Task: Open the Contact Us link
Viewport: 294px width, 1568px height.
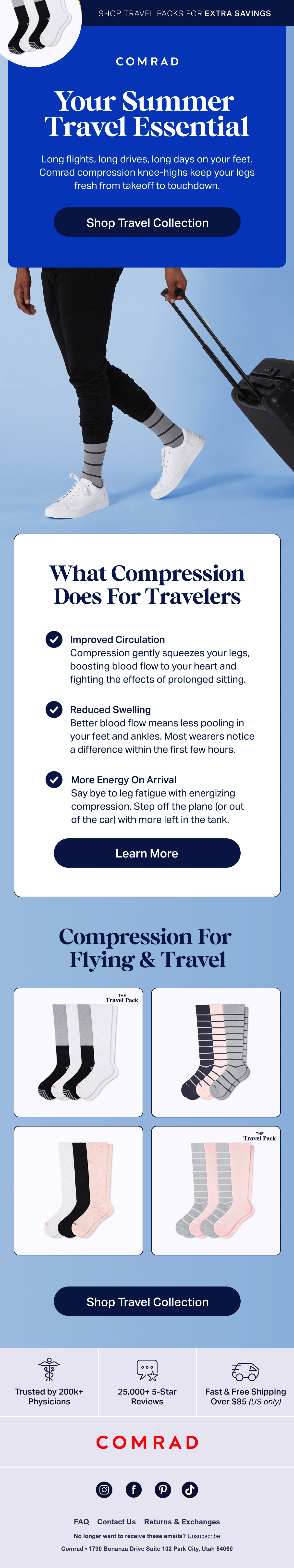Action: point(116,1522)
